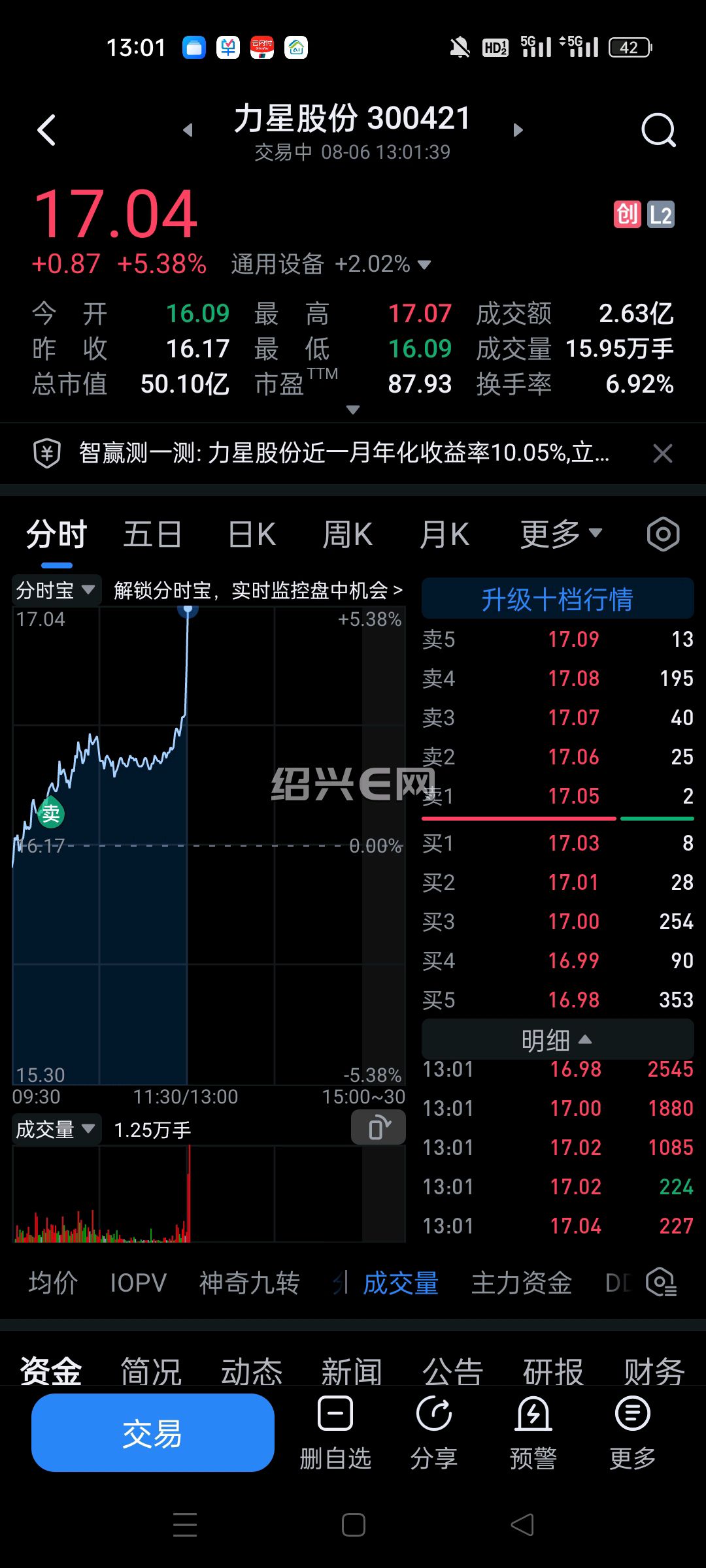This screenshot has width=706, height=1568.
Task: Switch to the next stock arrow
Action: 518,130
